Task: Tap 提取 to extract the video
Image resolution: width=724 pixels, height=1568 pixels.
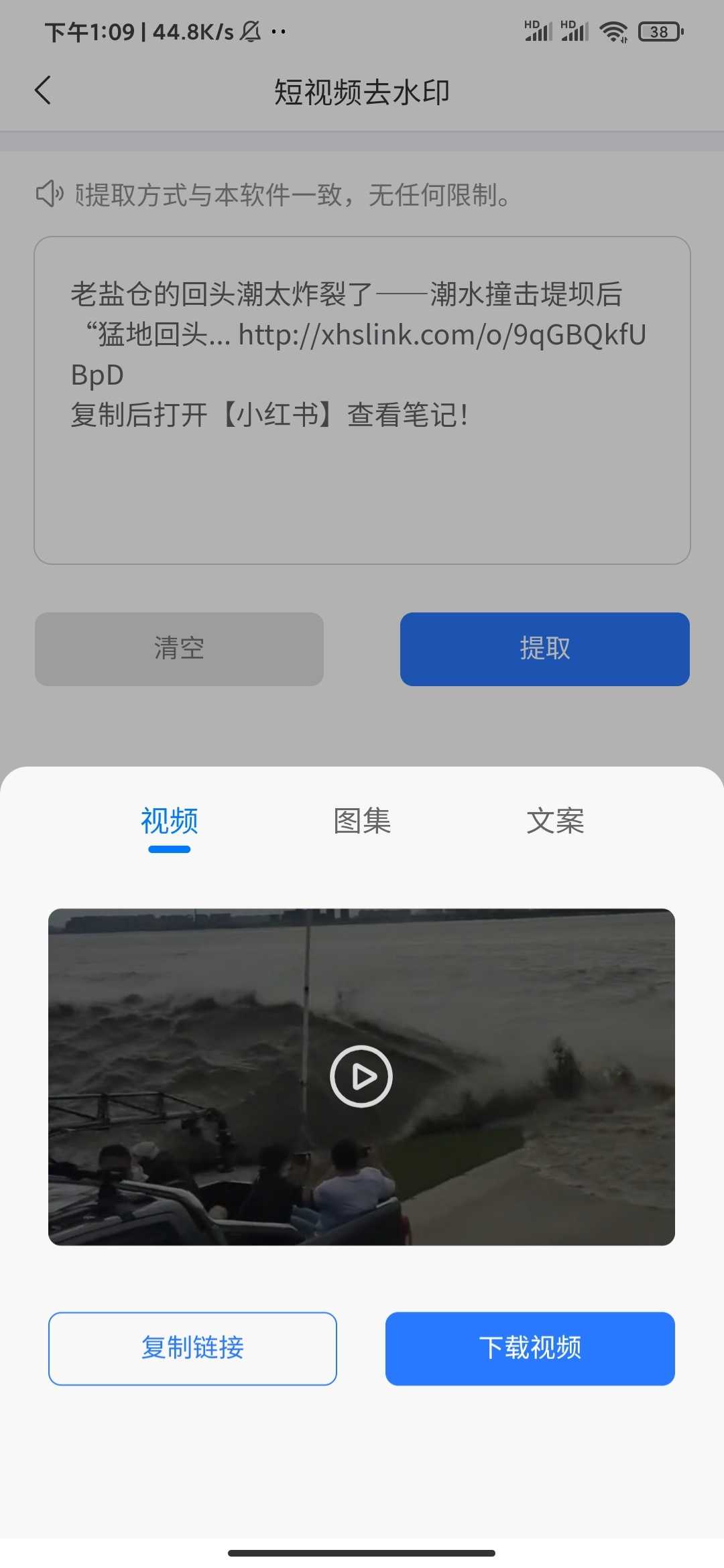Action: click(x=544, y=649)
